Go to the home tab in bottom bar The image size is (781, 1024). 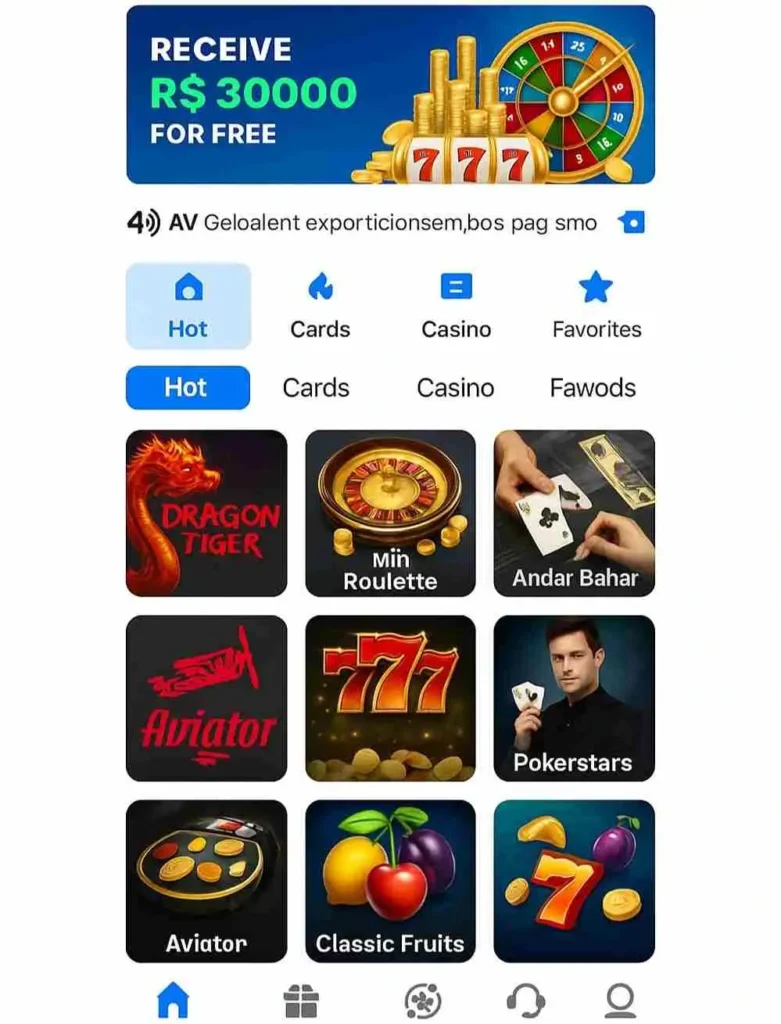pos(174,999)
